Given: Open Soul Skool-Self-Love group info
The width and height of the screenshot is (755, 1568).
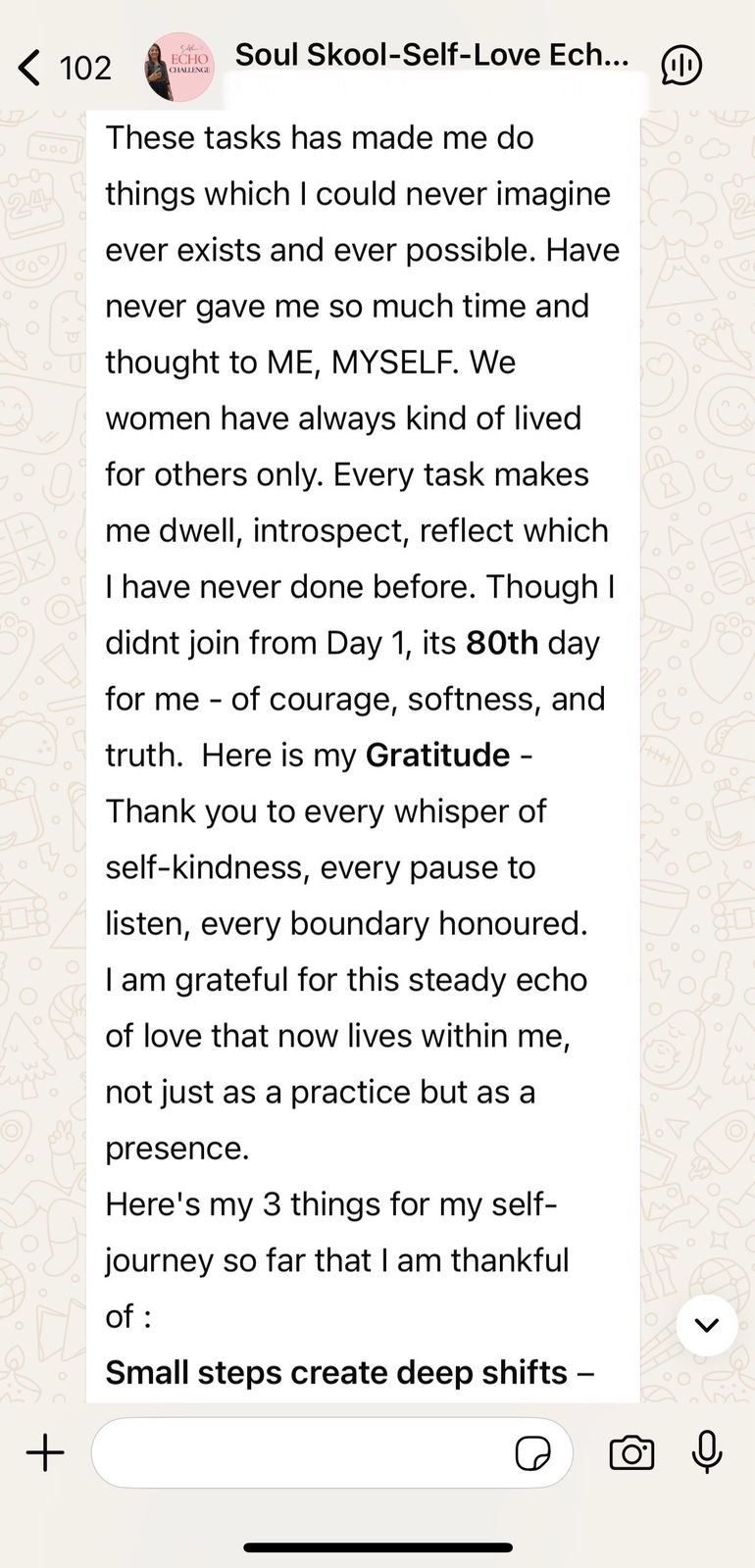Looking at the screenshot, I should pos(431,56).
